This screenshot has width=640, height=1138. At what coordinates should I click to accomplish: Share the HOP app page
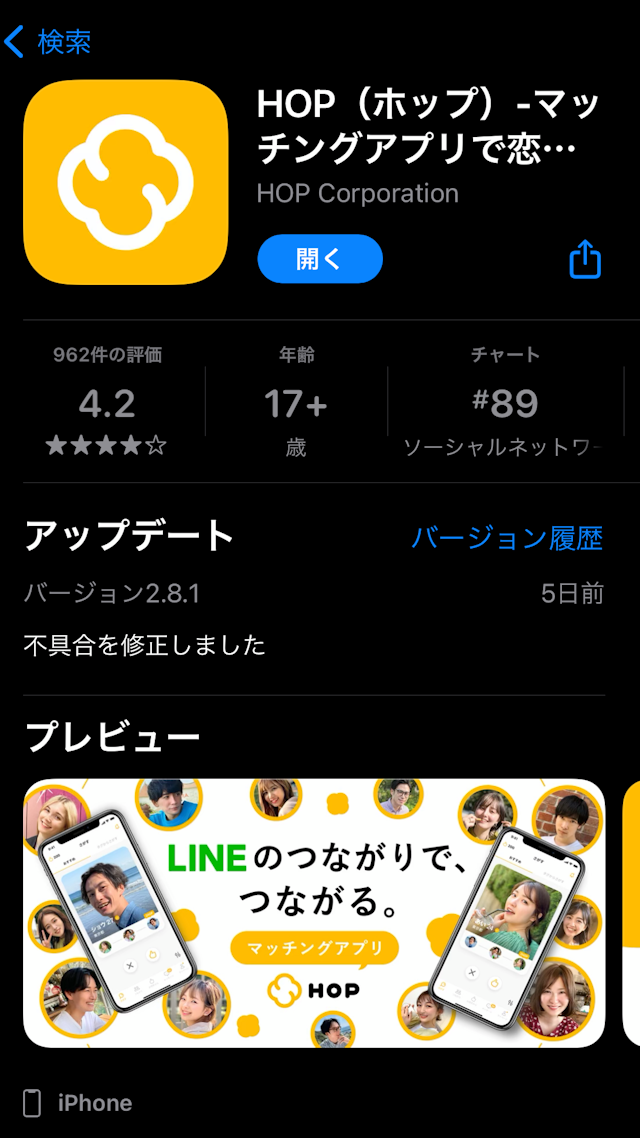tap(585, 259)
